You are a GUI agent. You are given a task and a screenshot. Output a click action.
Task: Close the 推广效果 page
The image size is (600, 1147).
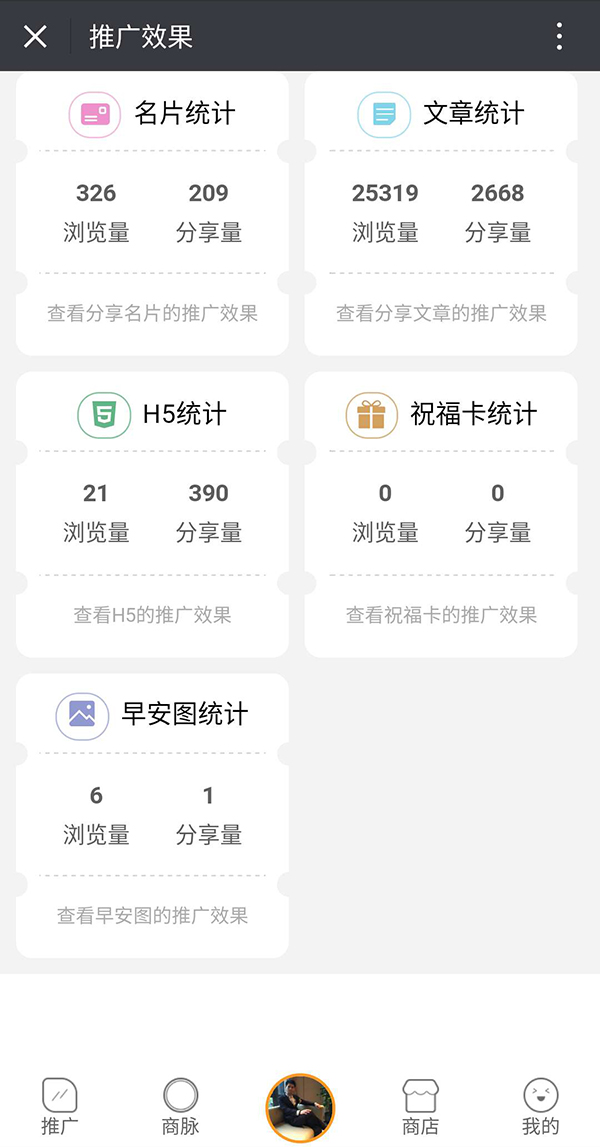[35, 37]
